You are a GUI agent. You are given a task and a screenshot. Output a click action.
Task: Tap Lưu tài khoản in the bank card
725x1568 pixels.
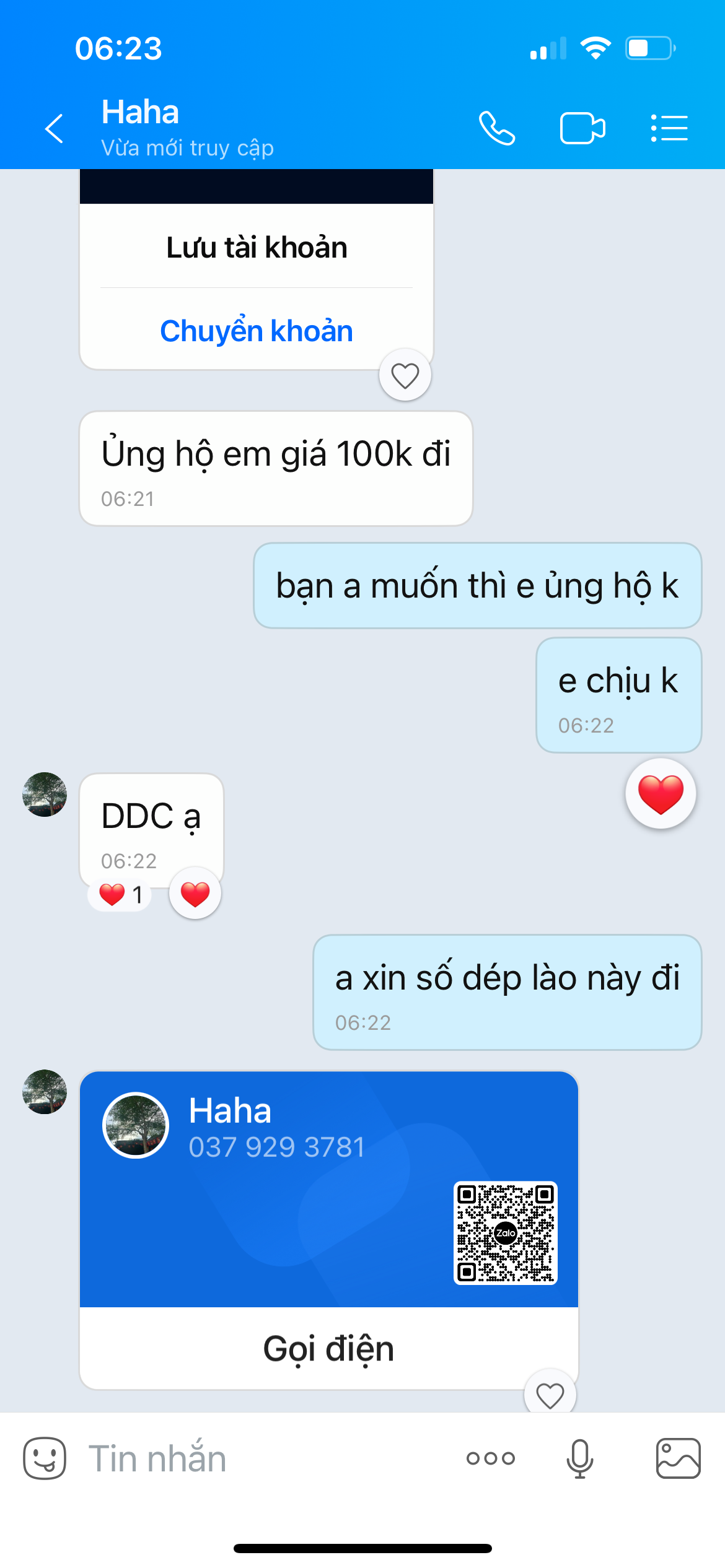pyautogui.click(x=257, y=248)
